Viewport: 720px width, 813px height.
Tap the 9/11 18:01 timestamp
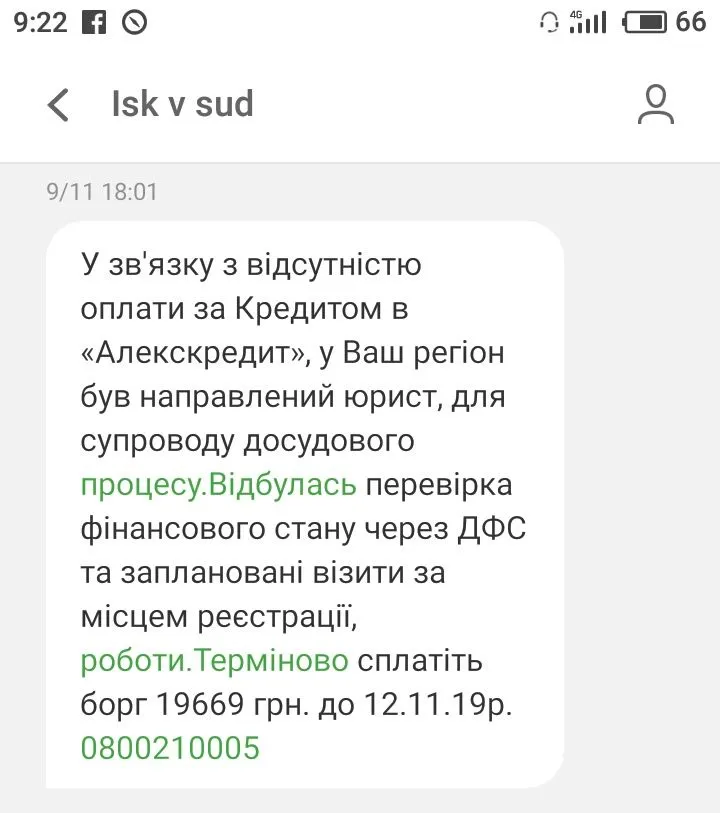[102, 192]
